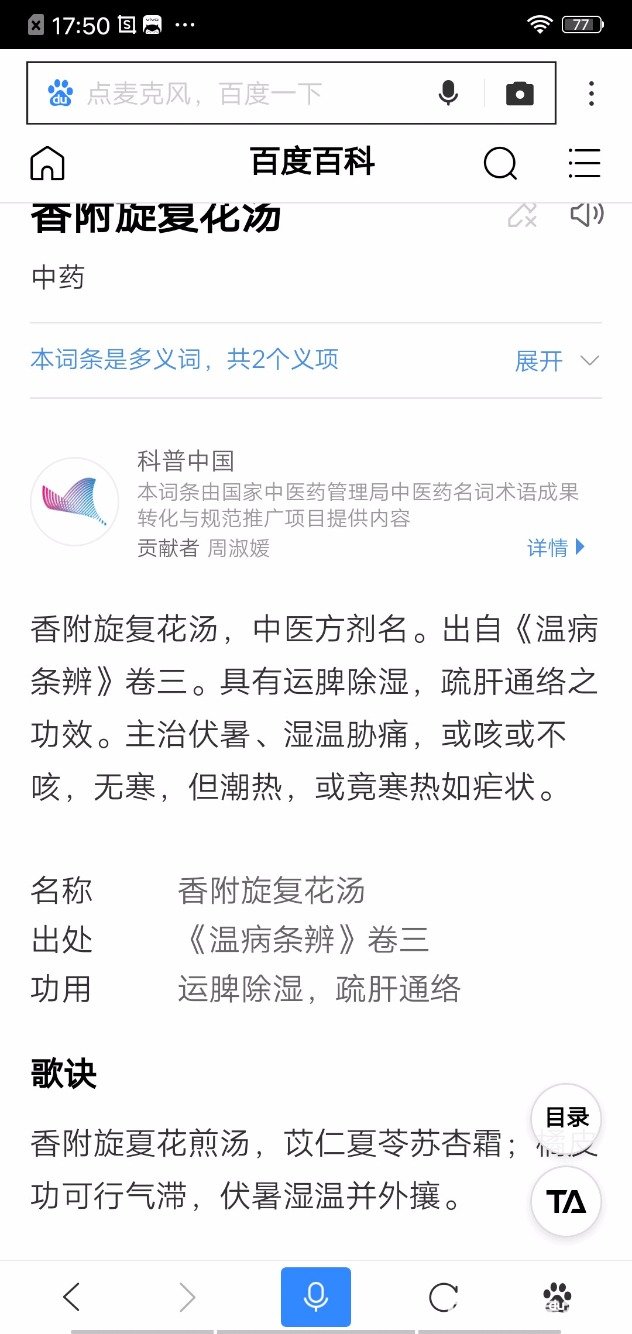Play audio reading with the speaker icon
The width and height of the screenshot is (632, 1334).
[x=587, y=213]
